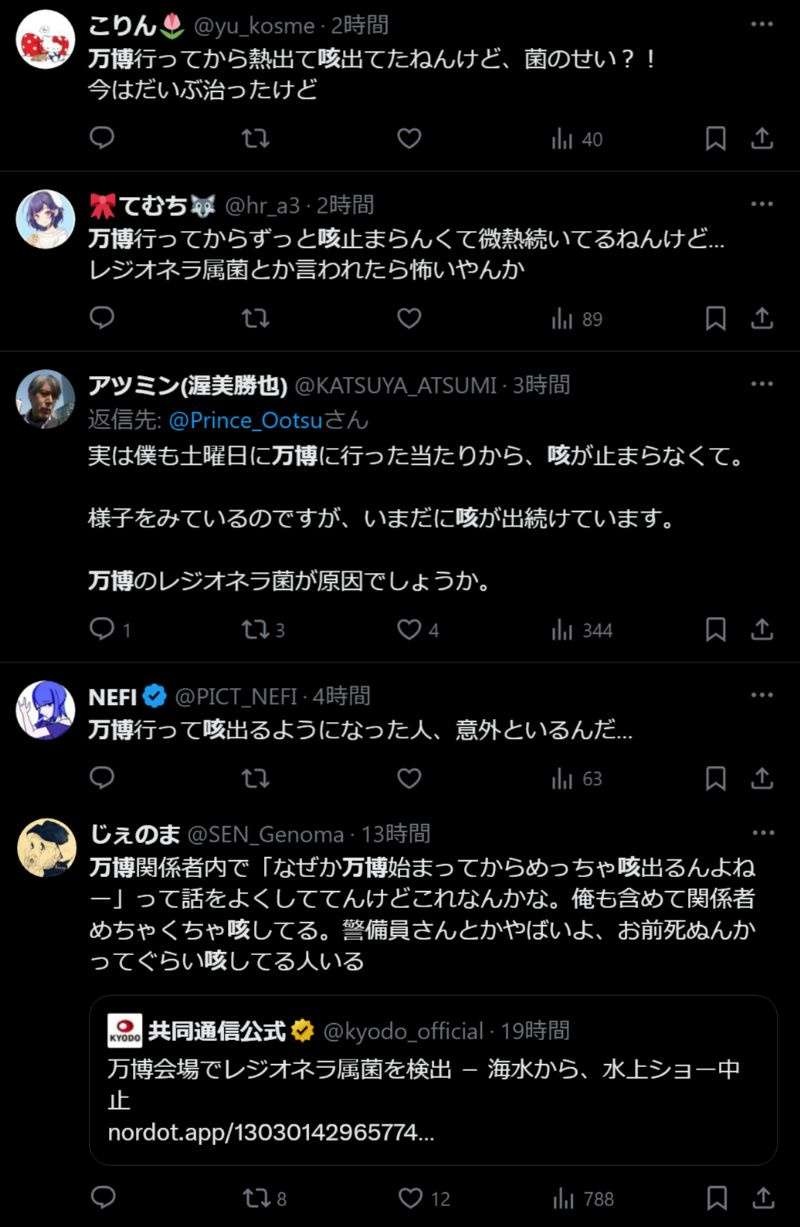
Task: Visit NEFI's profile from avatar
Action: (46, 709)
